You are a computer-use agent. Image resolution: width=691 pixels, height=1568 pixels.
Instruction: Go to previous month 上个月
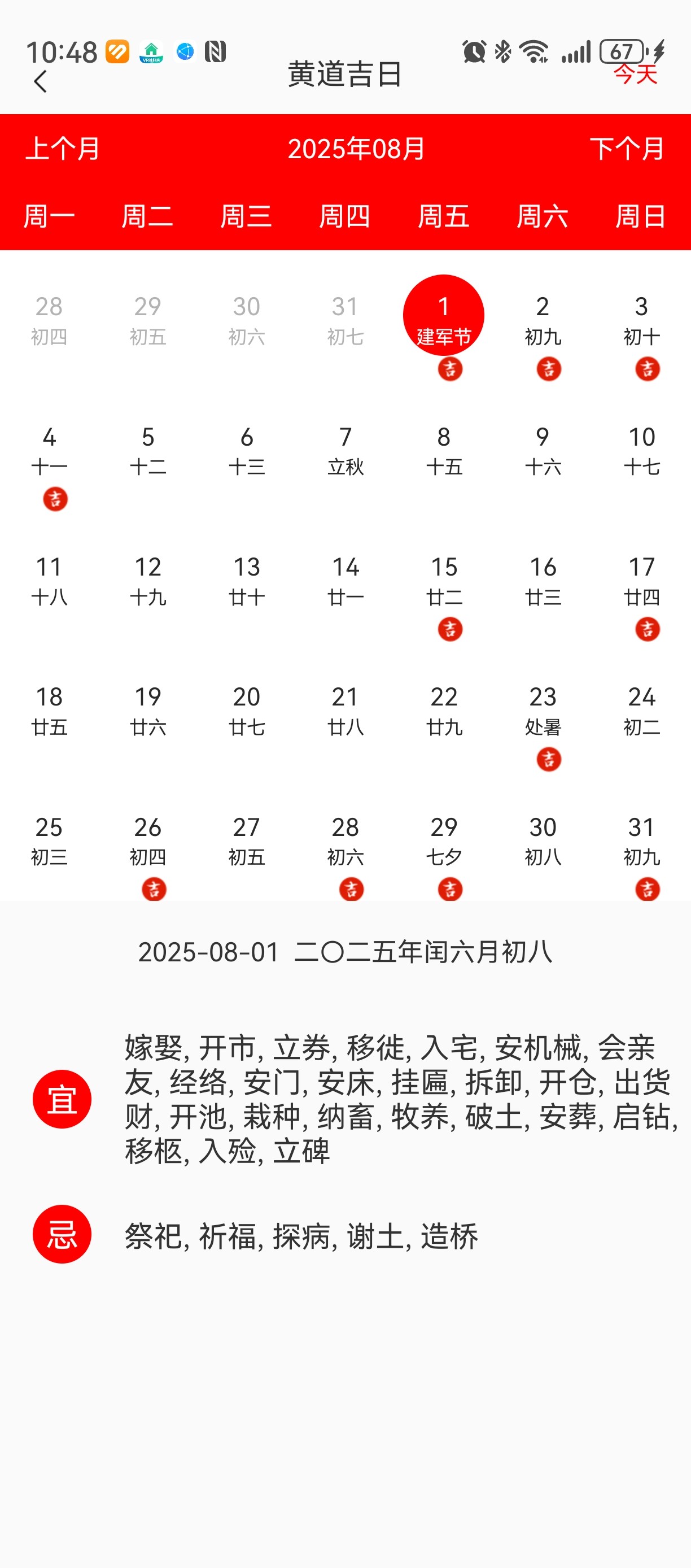[x=63, y=149]
